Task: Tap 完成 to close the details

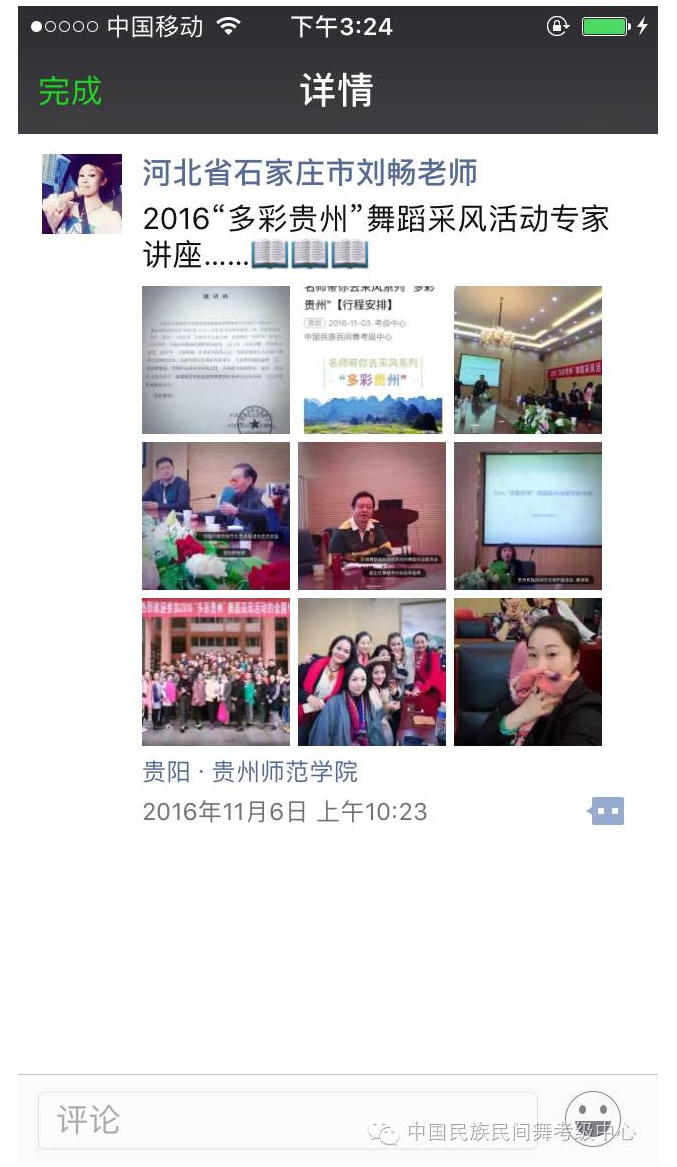Action: coord(70,91)
